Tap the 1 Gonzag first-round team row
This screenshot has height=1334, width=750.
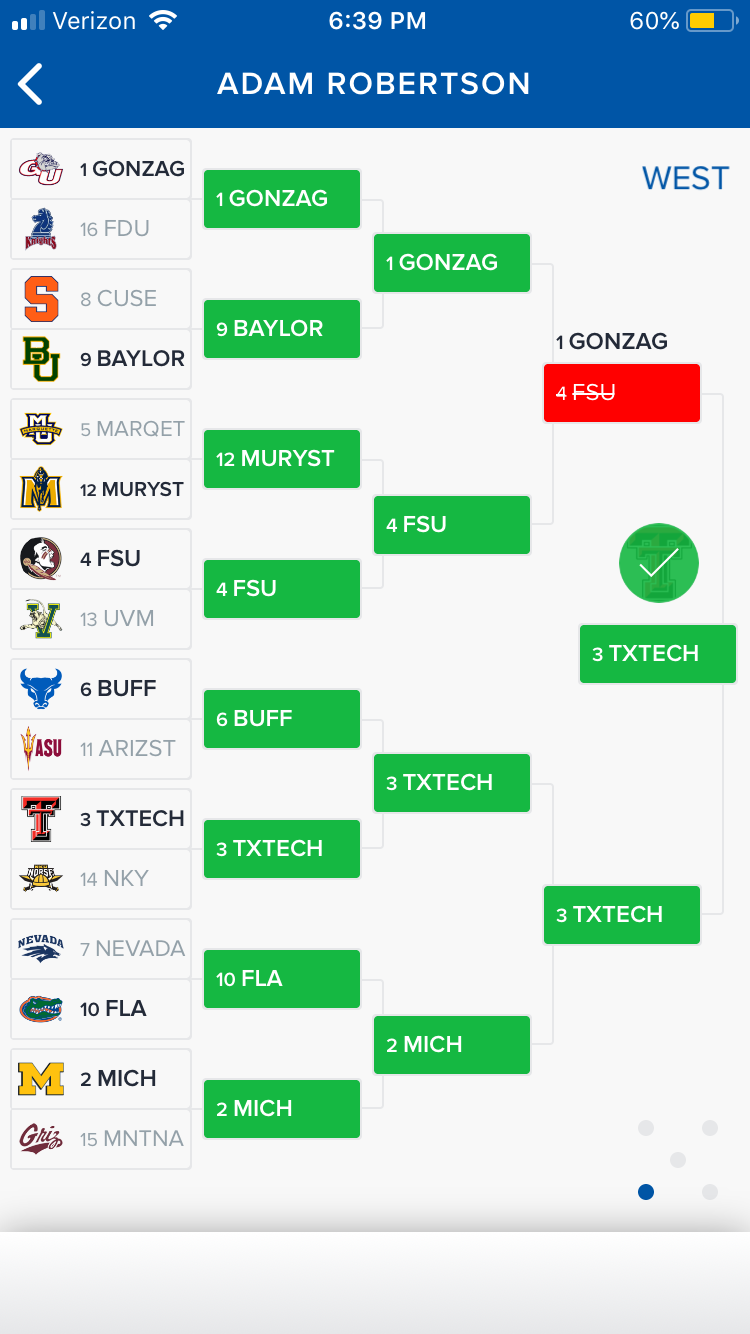(x=101, y=169)
